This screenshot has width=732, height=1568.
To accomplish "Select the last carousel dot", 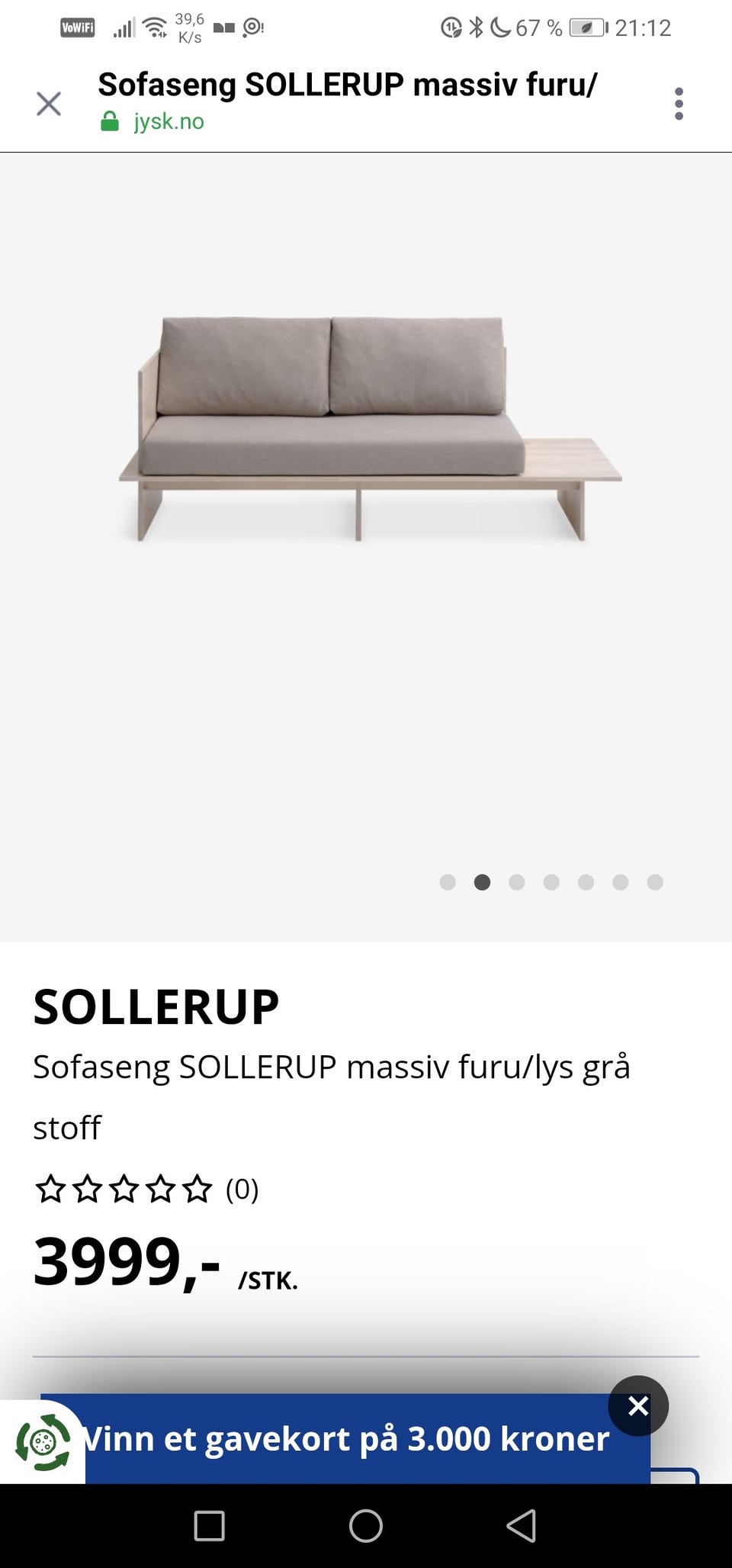I will click(x=654, y=882).
